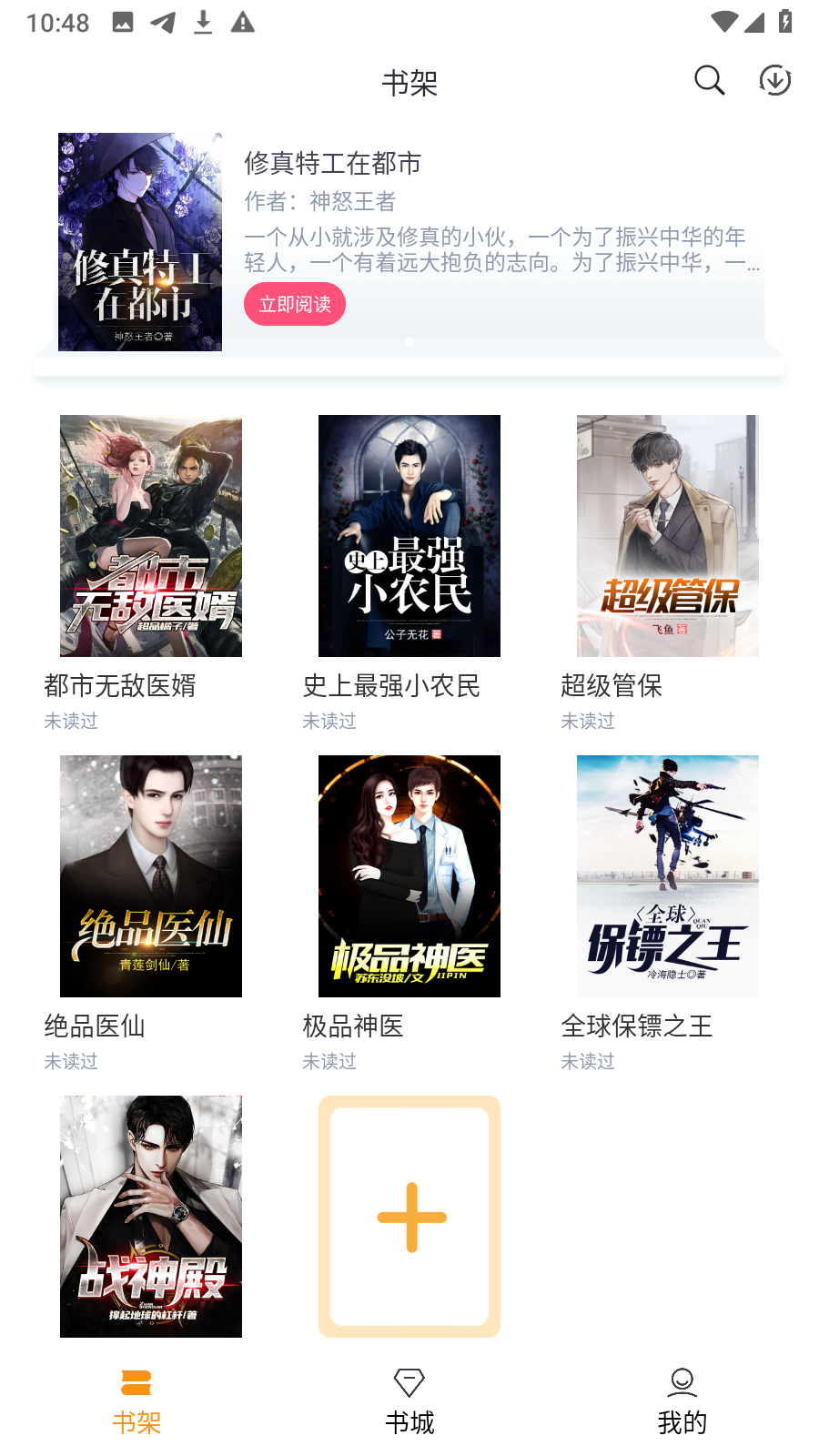Tap the 立即阅读 button

(x=295, y=304)
